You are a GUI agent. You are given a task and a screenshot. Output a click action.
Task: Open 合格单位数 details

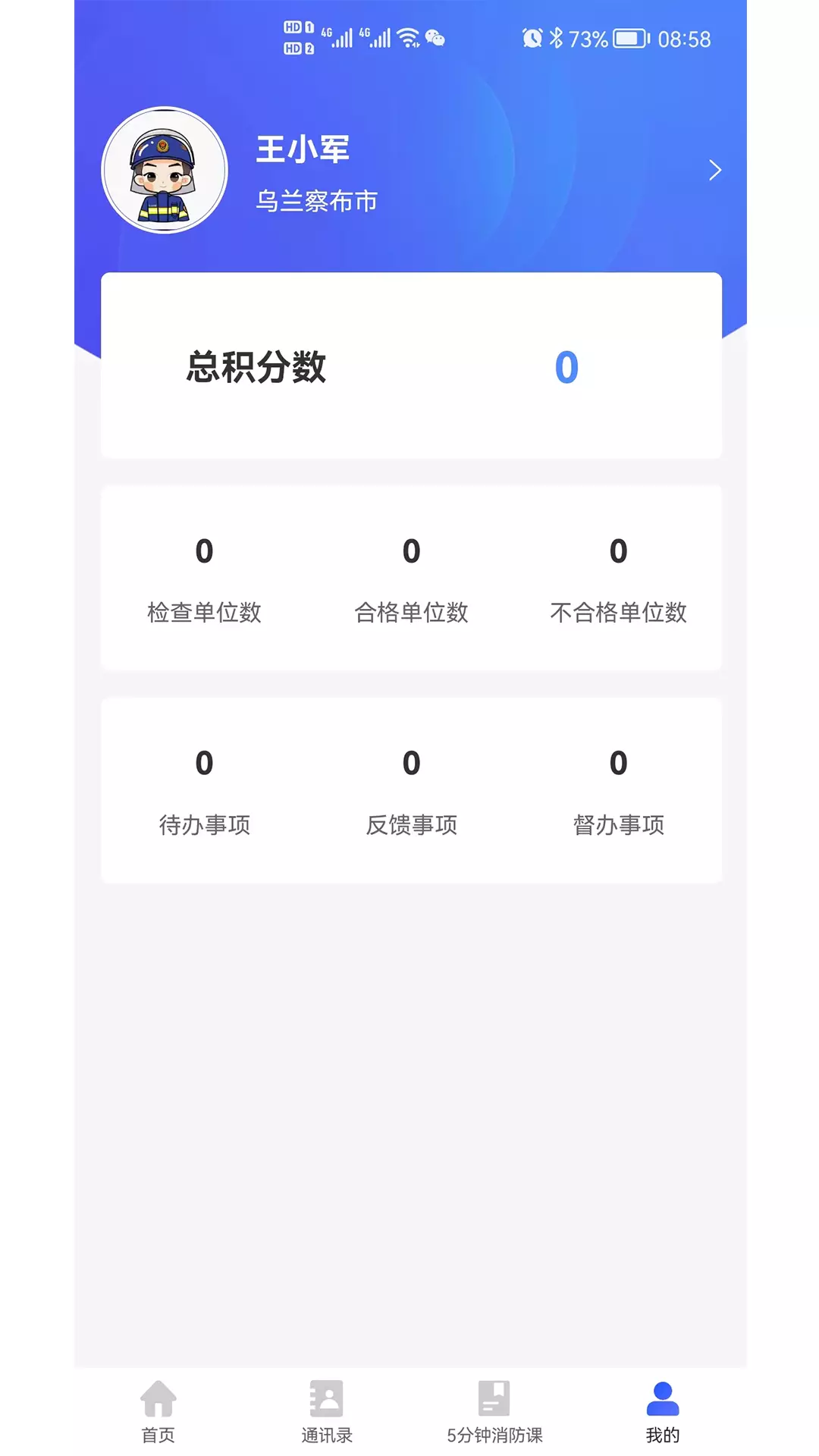(411, 579)
